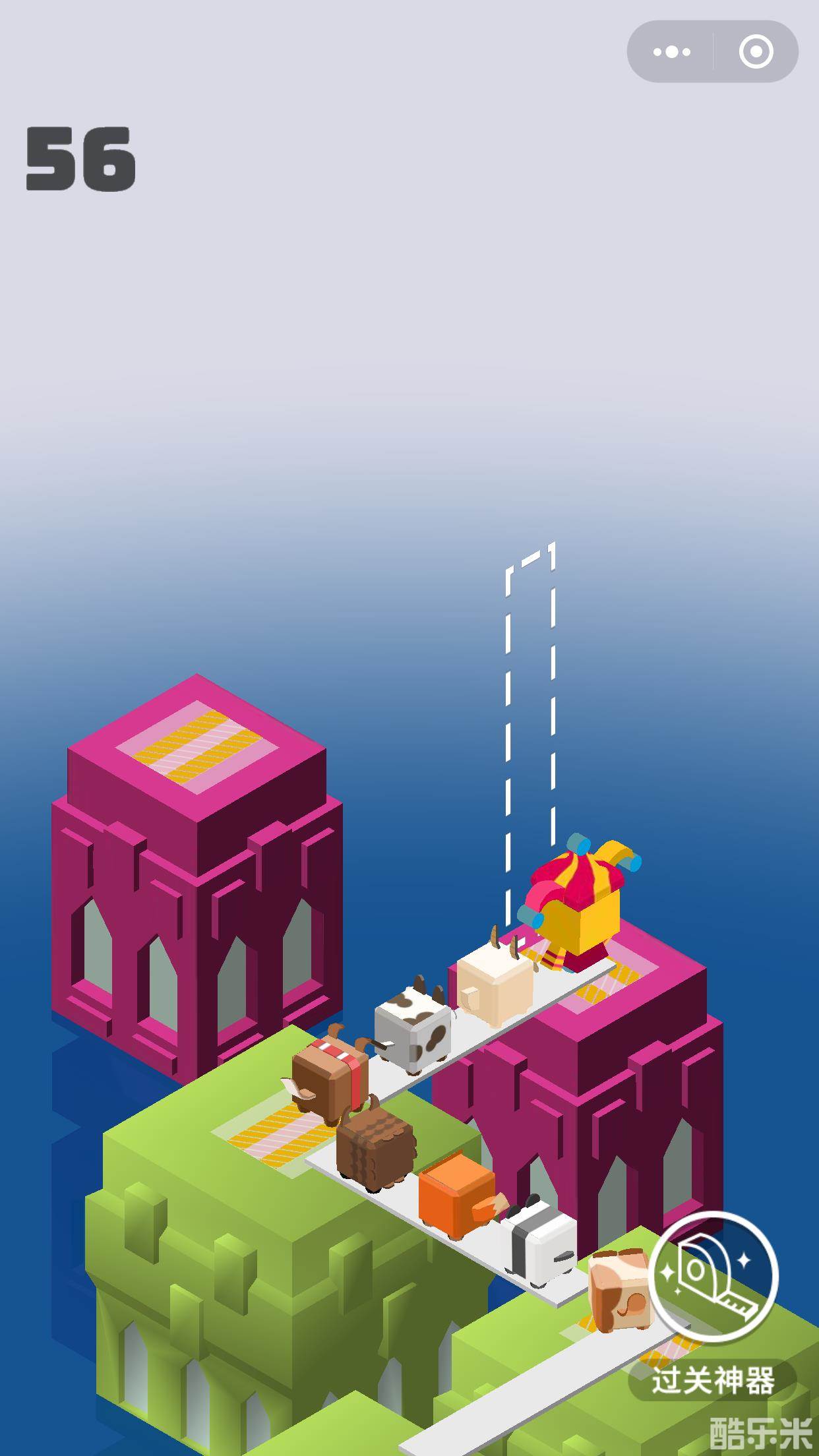
Task: Open the mini program more options menu
Action: click(x=671, y=51)
